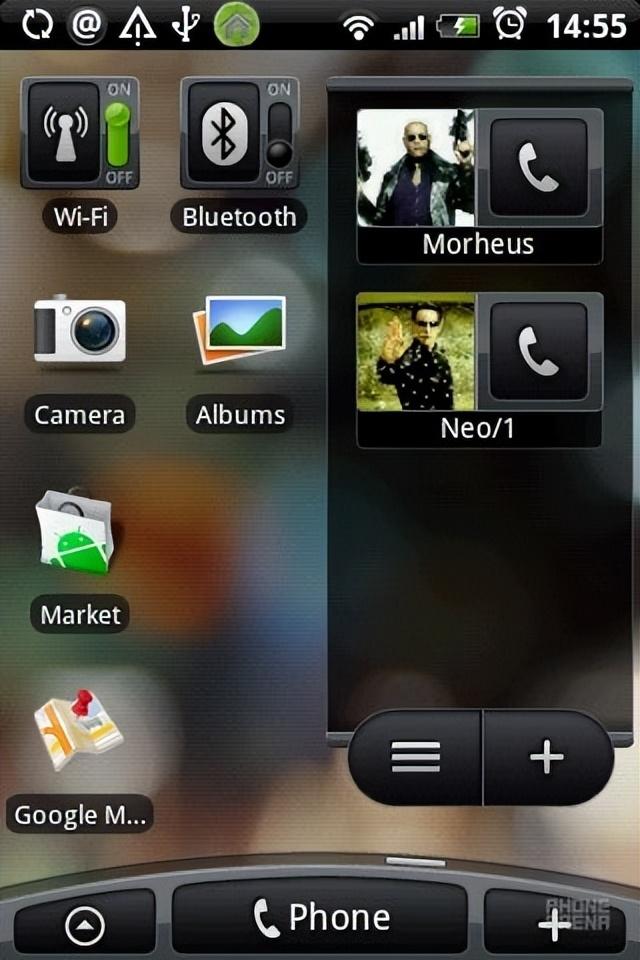This screenshot has height=960, width=640.
Task: Call Neo/1 using the phone button
Action: (538, 352)
